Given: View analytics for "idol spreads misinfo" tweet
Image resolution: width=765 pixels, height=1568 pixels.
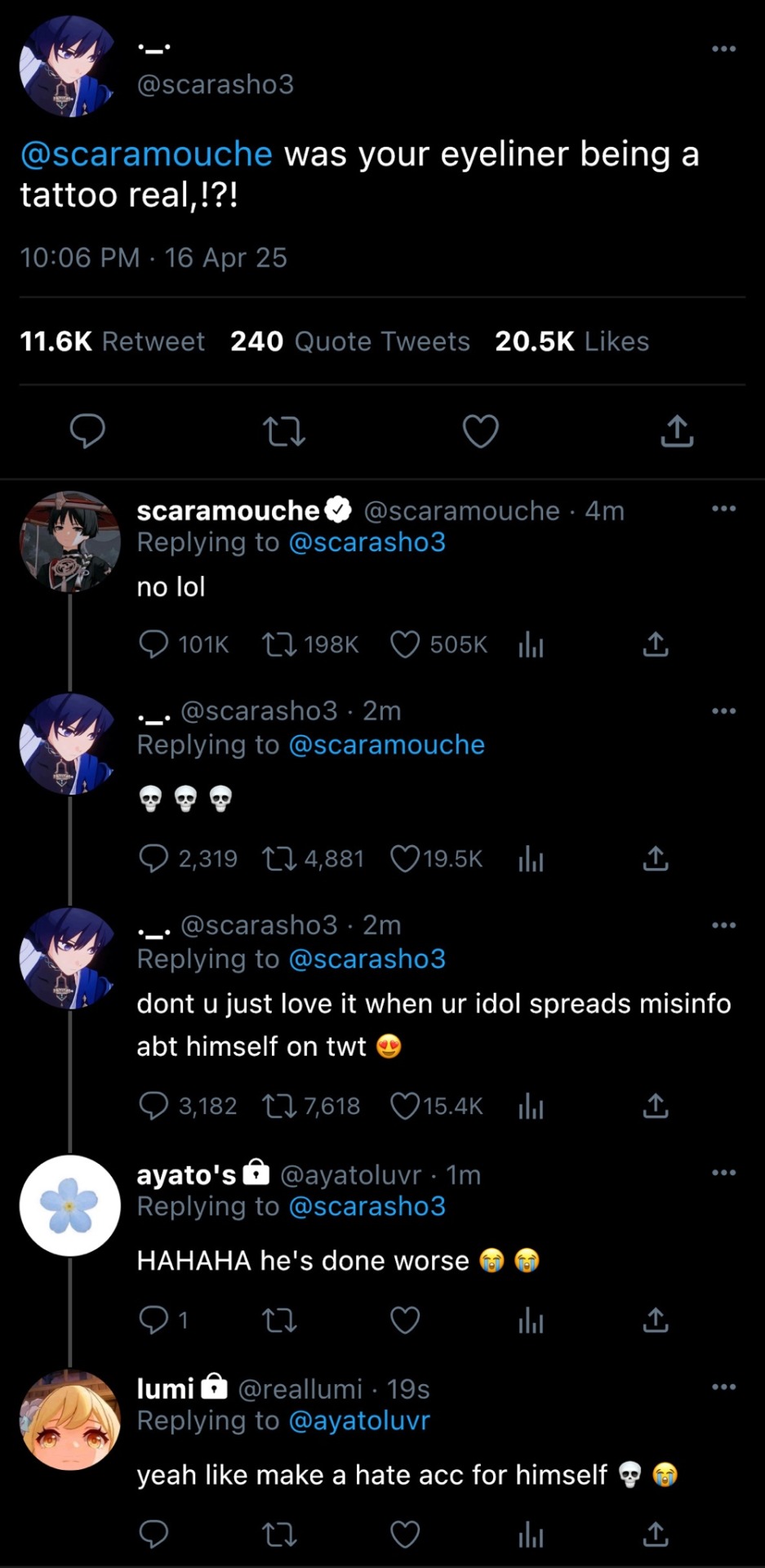Looking at the screenshot, I should 531,1106.
